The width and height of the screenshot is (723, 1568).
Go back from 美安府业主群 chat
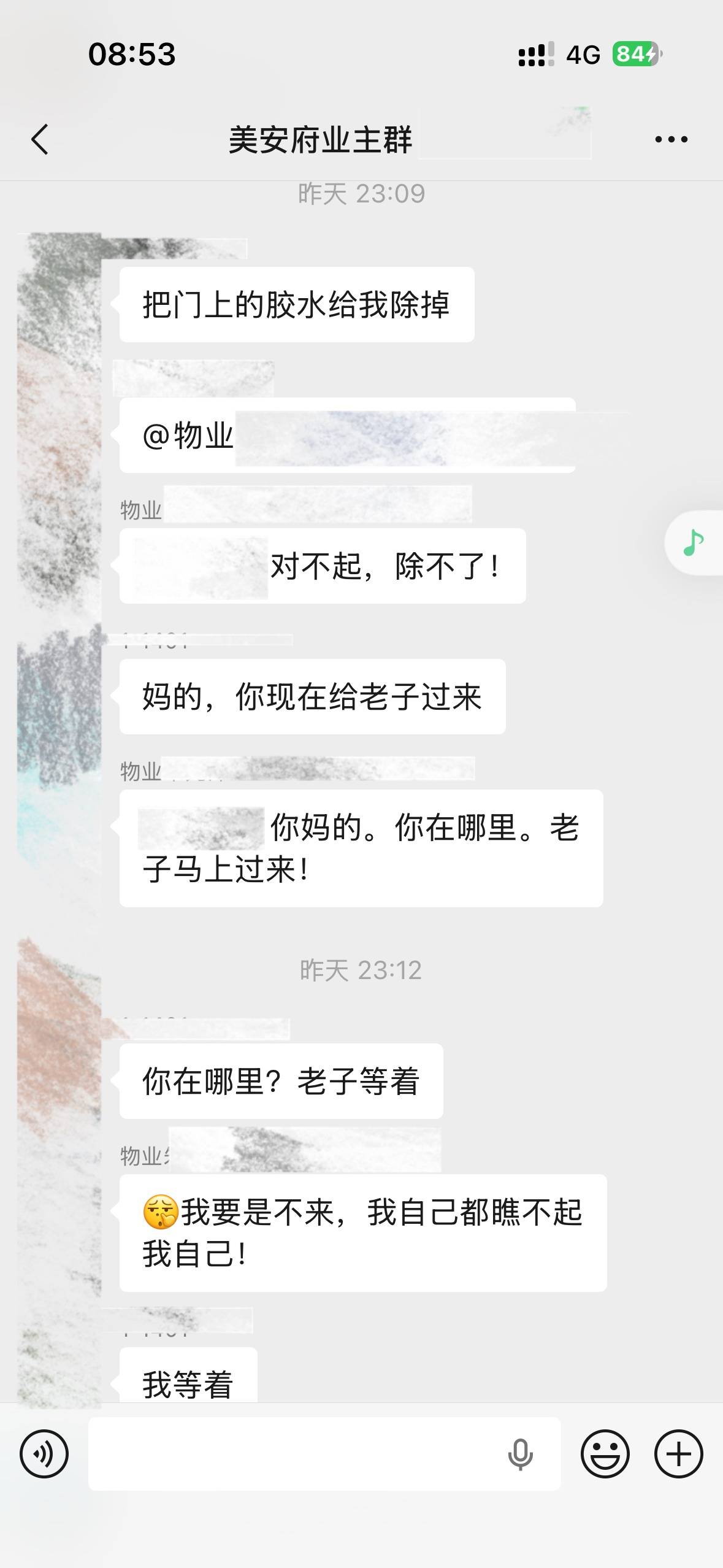(40, 139)
